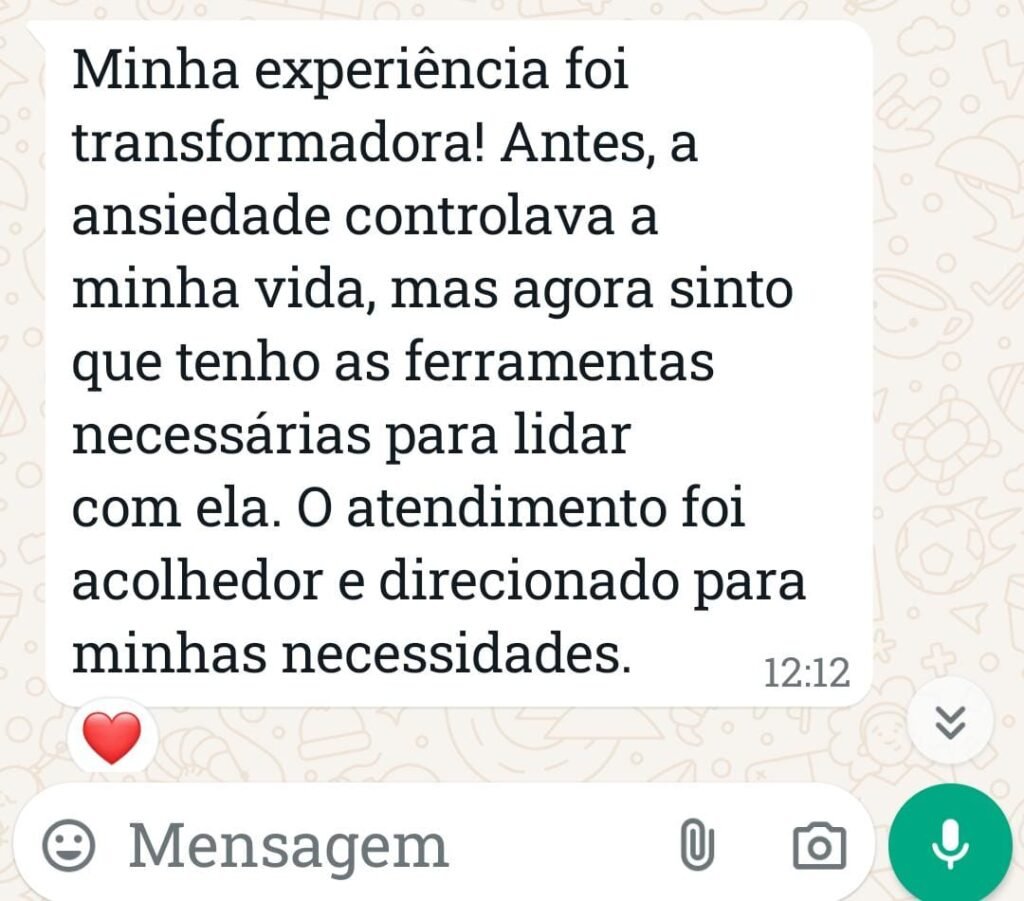The image size is (1024, 901).
Task: Attach a file with the paperclip
Action: coord(697,847)
